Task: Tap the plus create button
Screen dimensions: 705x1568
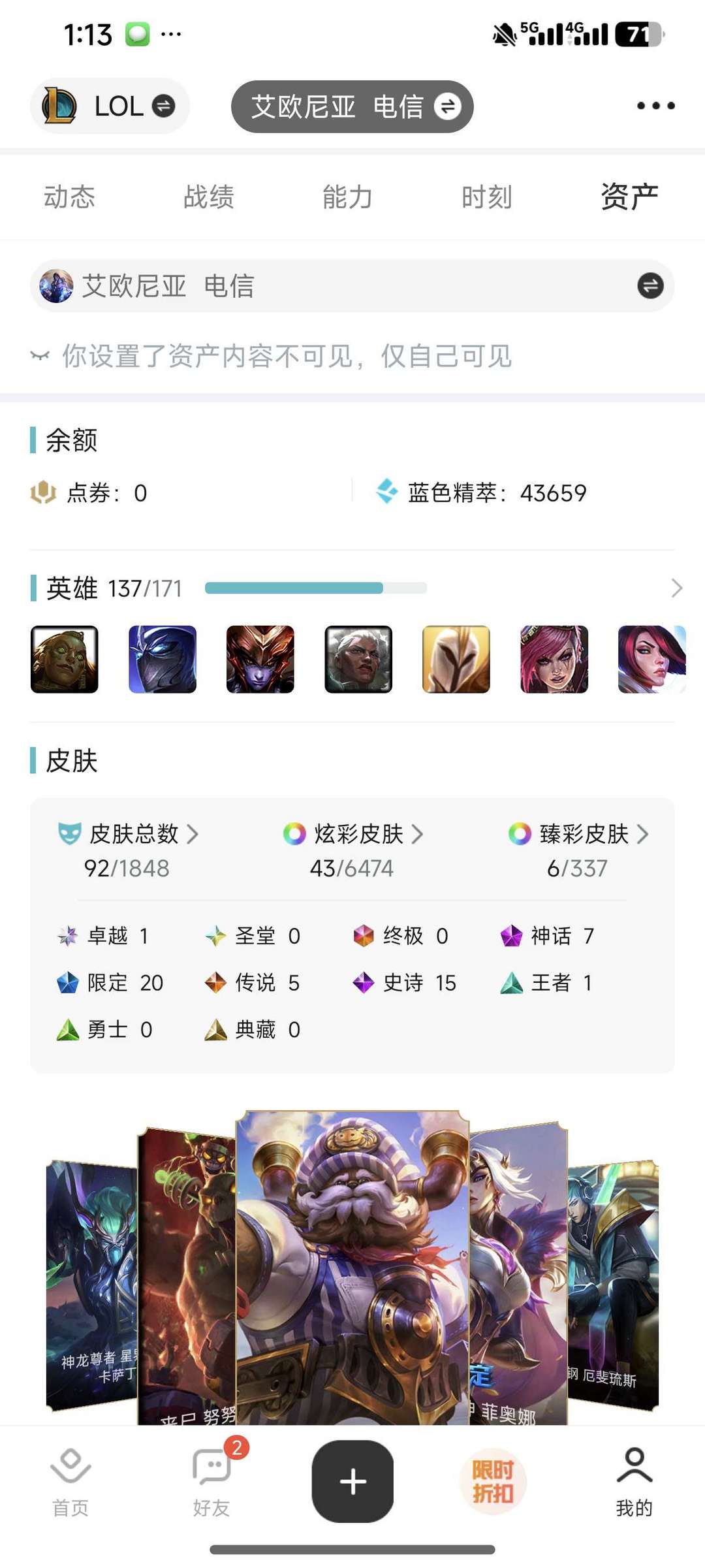Action: point(352,1481)
